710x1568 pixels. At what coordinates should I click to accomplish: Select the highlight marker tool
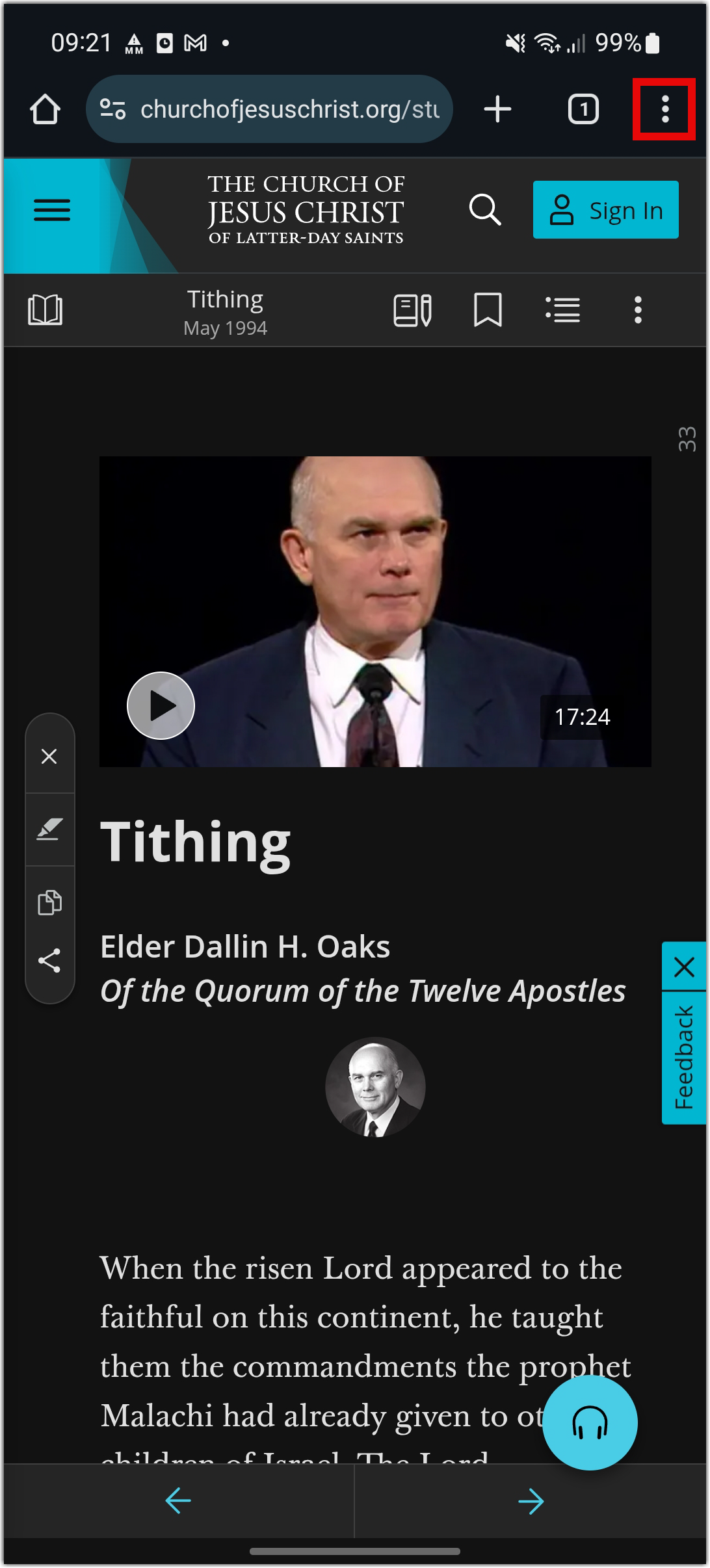[49, 830]
